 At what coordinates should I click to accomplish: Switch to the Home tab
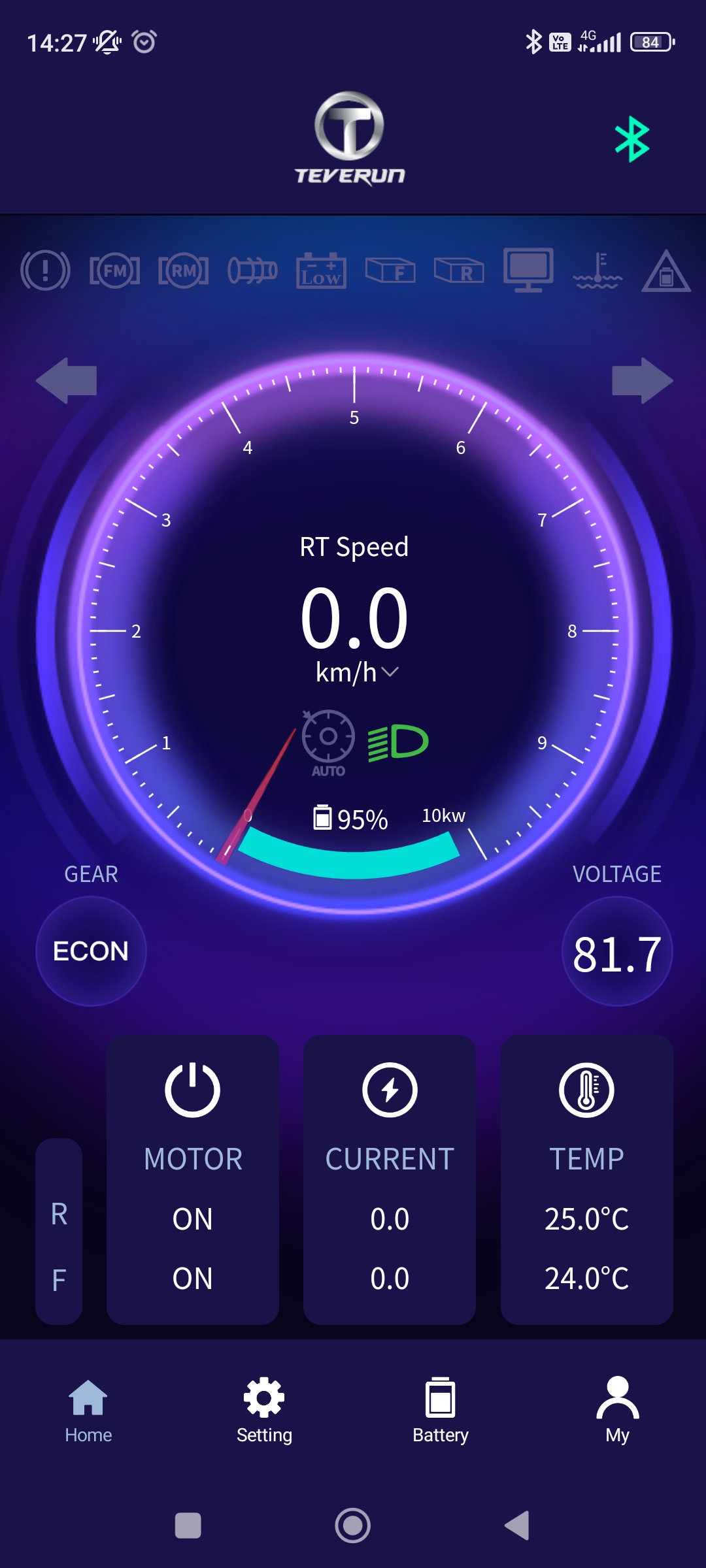coord(88,1411)
